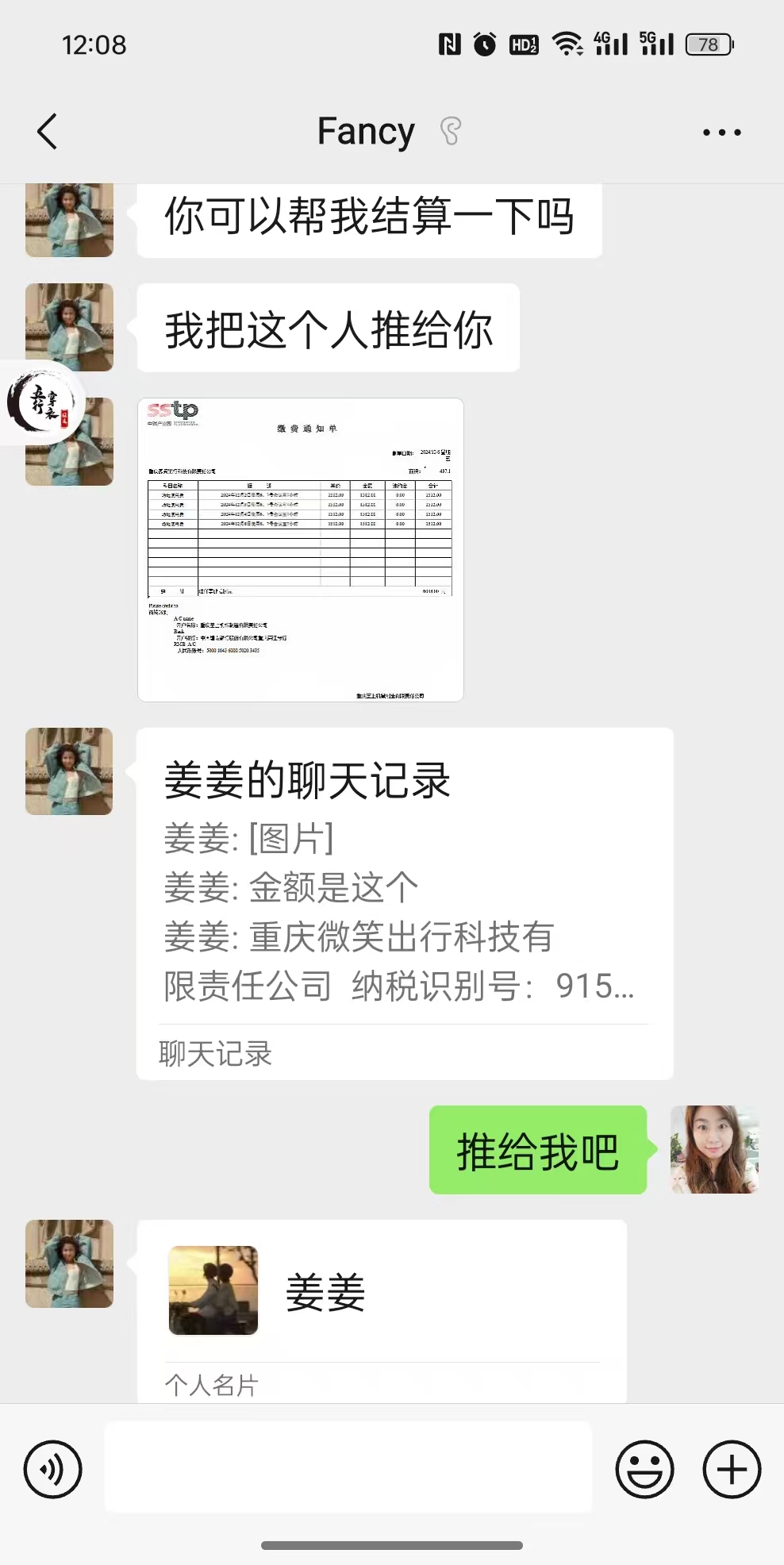Viewport: 784px width, 1565px height.
Task: Tap the floating round ink-logo icon
Action: 41,402
